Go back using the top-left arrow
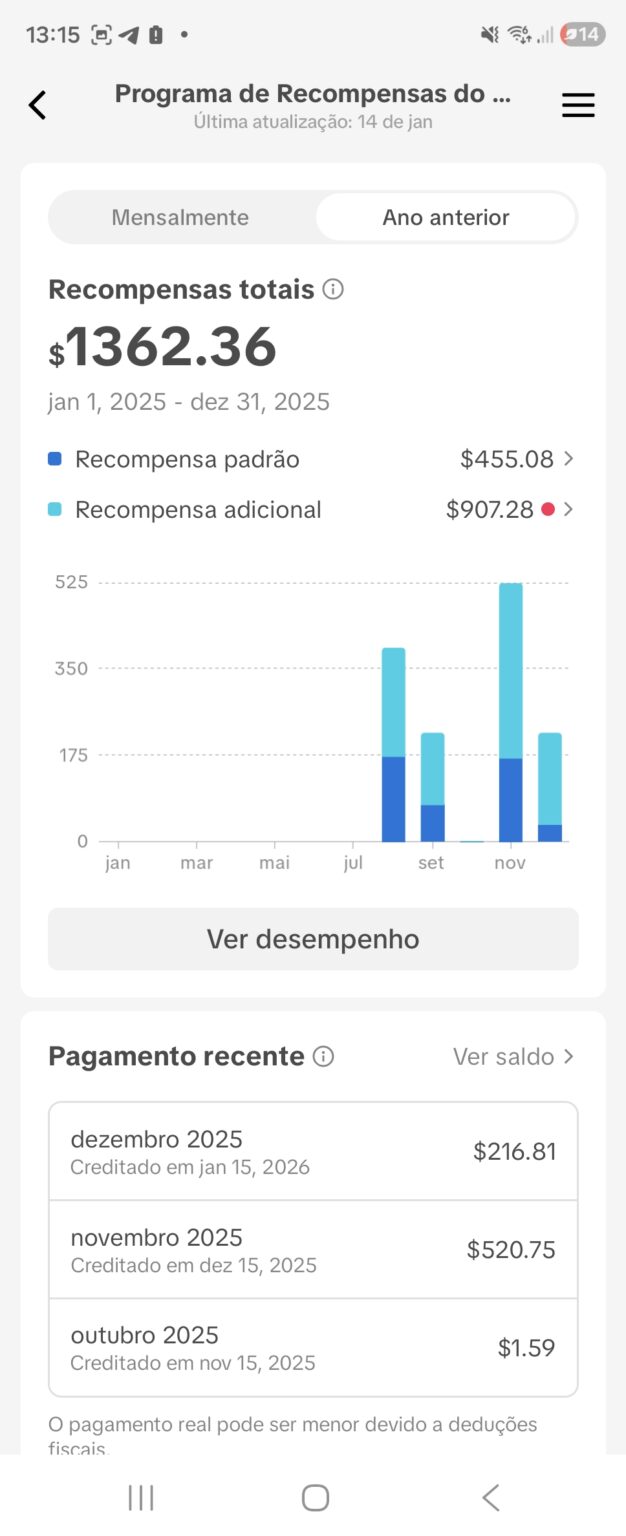 pyautogui.click(x=37, y=105)
